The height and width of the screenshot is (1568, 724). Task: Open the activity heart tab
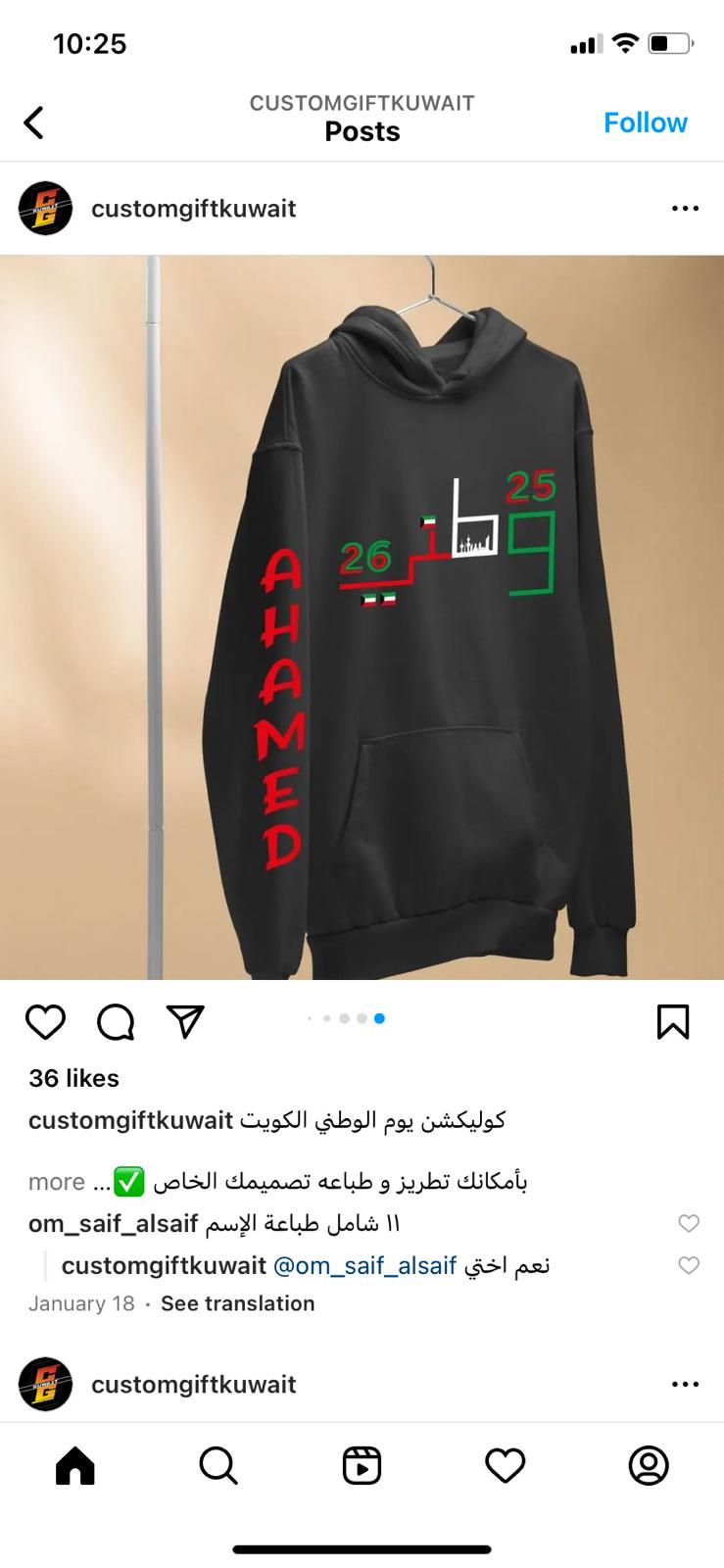click(x=506, y=1466)
